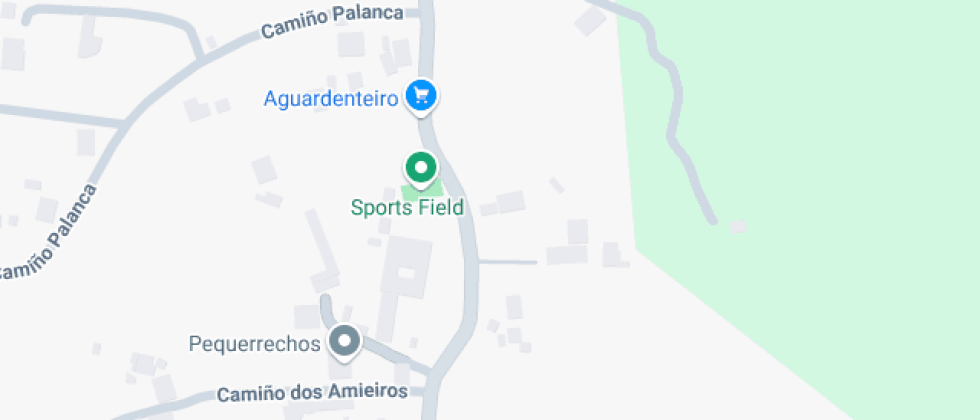Open the Aguardenteiro shop pin

[x=422, y=97]
